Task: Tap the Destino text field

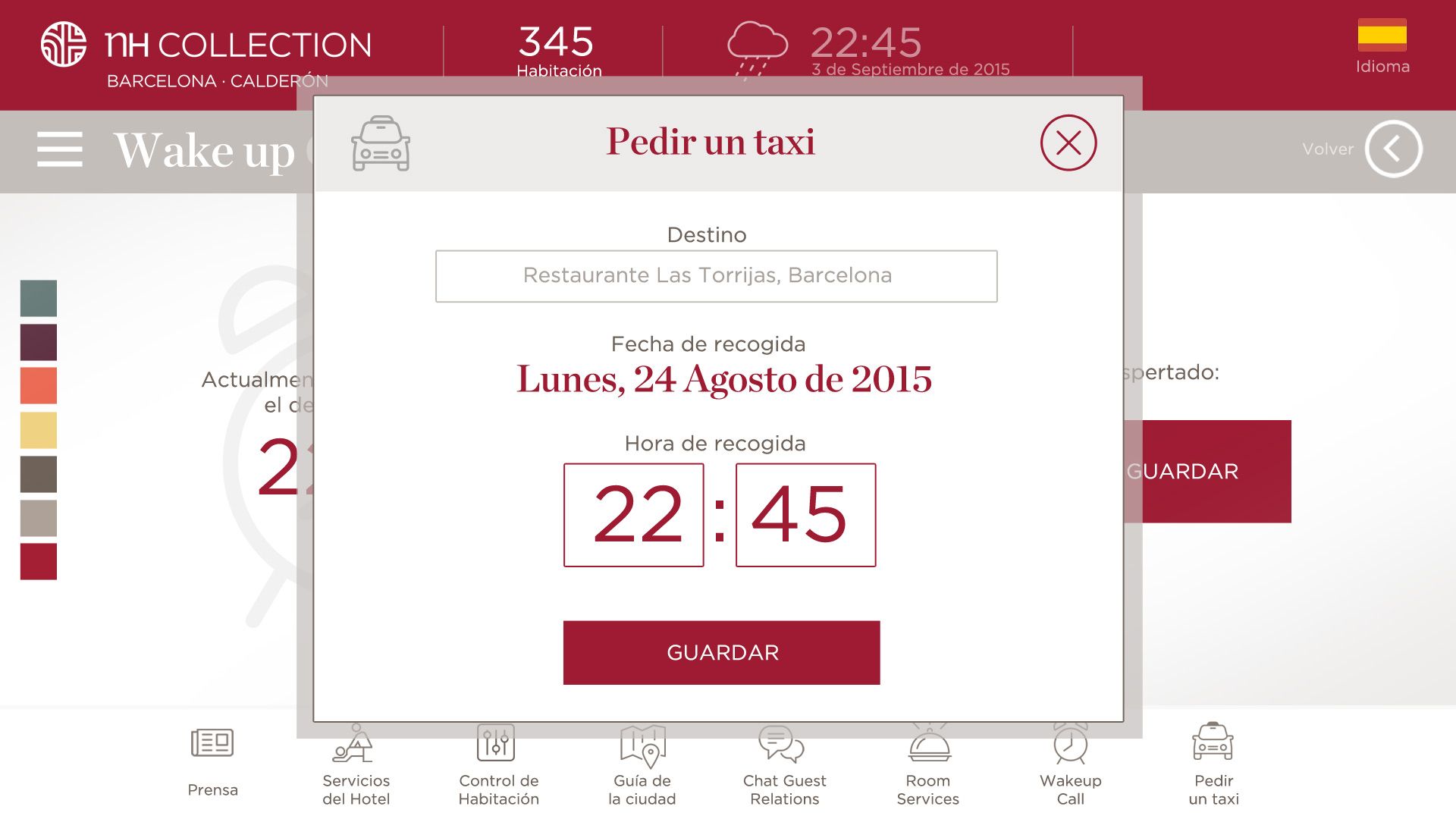Action: tap(716, 276)
